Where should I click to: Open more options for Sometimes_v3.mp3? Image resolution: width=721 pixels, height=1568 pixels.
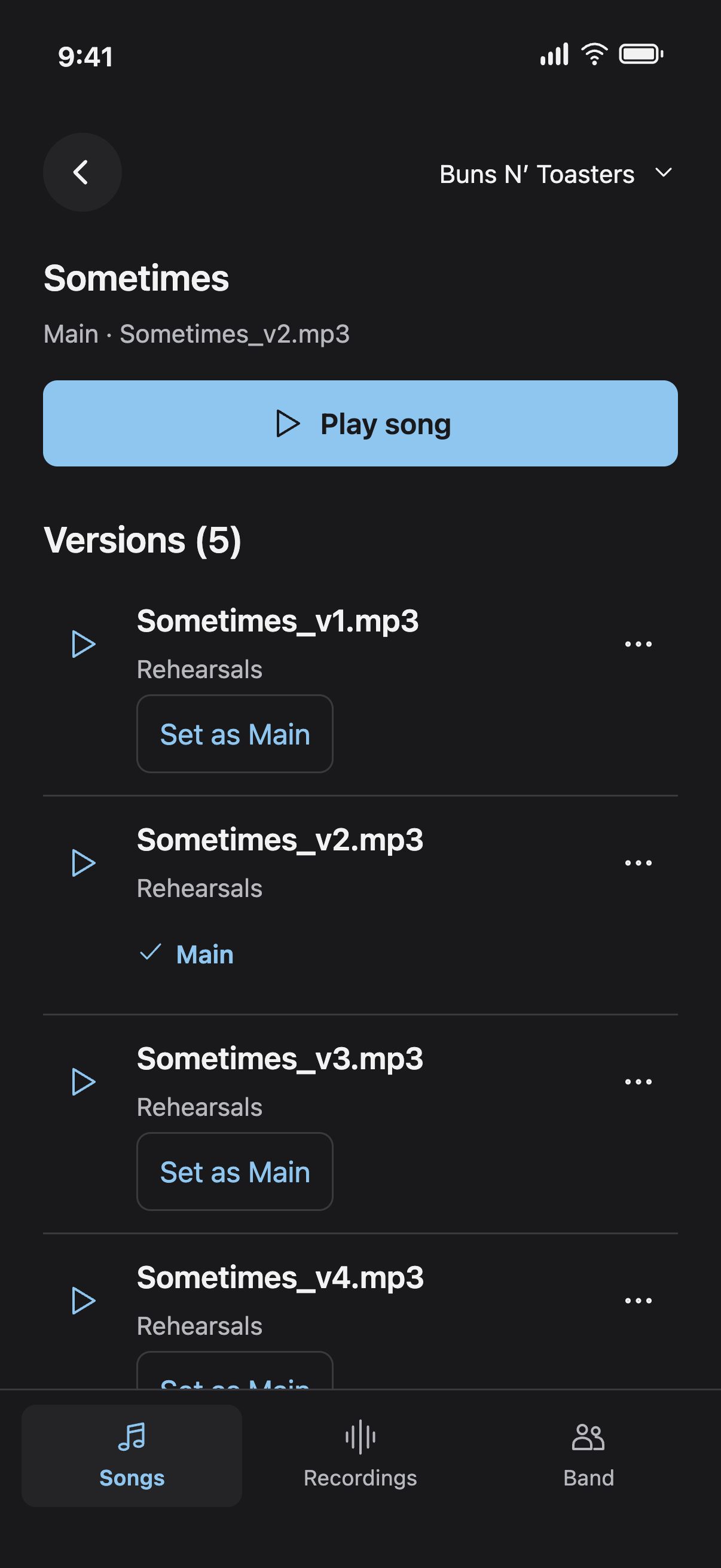(x=638, y=1082)
